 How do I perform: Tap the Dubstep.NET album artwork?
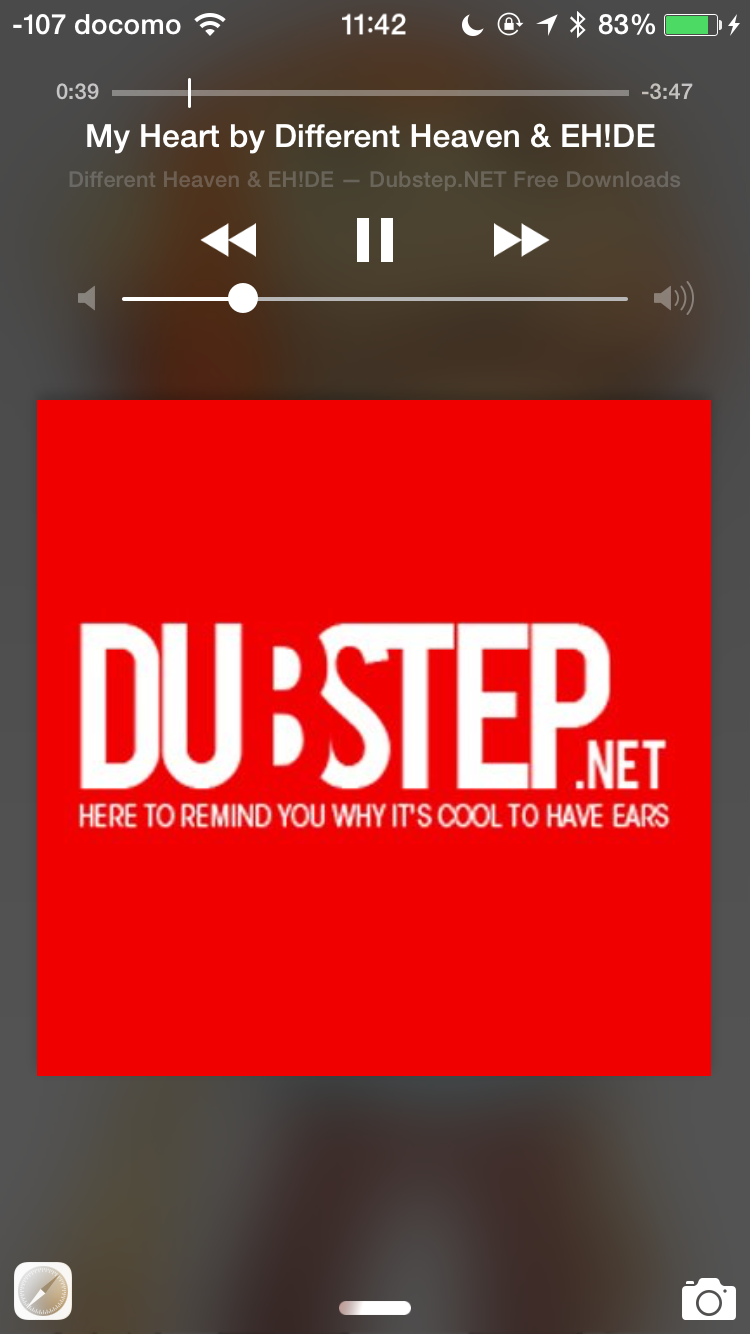coord(374,737)
